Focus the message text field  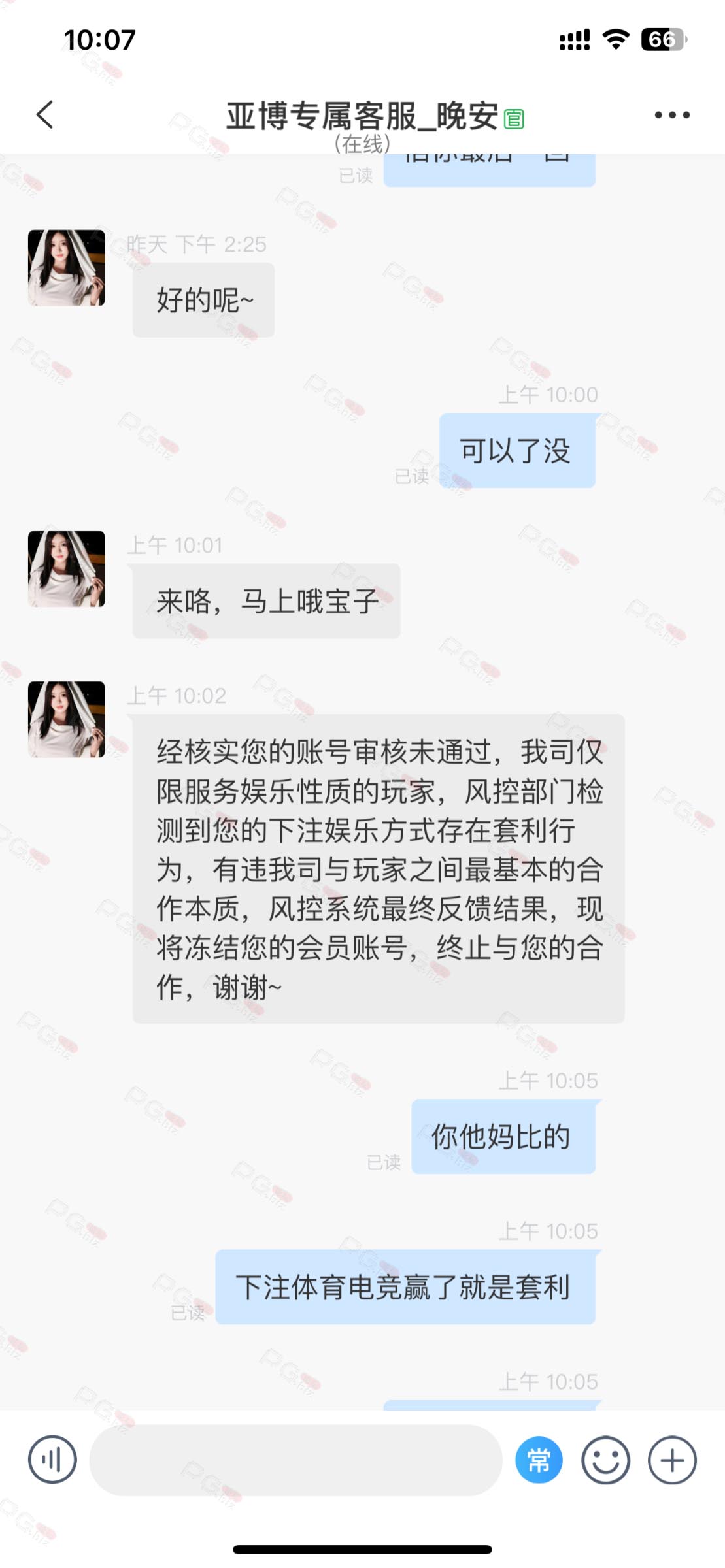[x=295, y=1460]
